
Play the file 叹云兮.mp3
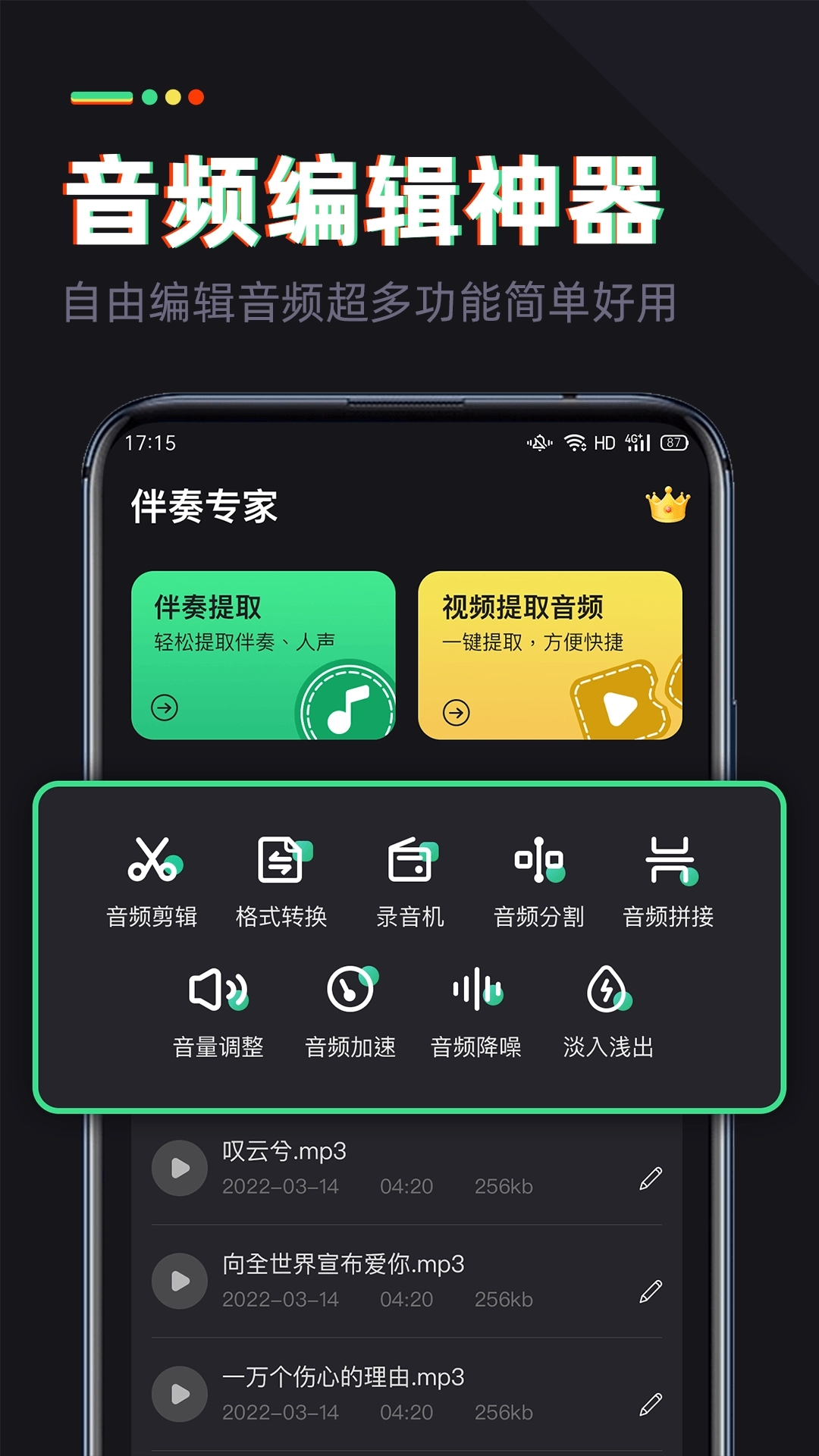coord(180,1168)
